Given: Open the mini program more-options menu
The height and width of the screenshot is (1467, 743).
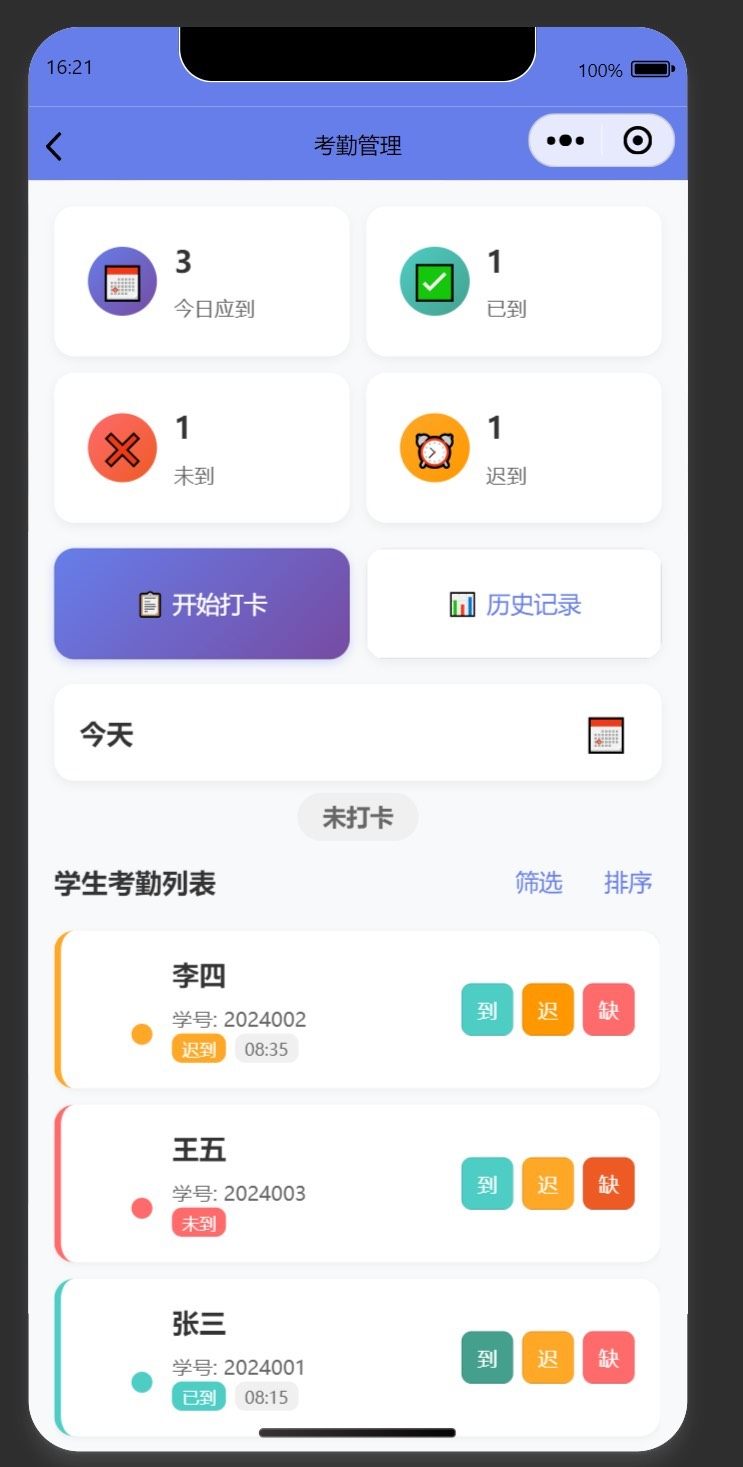Looking at the screenshot, I should click(566, 141).
